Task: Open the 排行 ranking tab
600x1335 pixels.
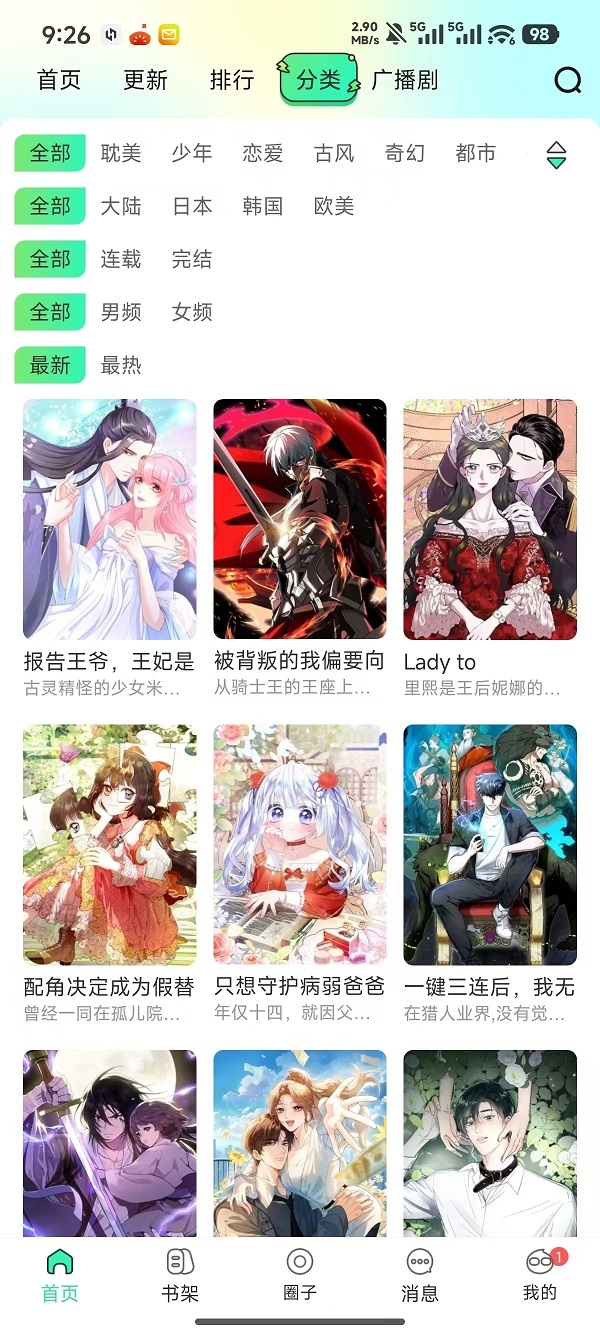Action: [232, 81]
